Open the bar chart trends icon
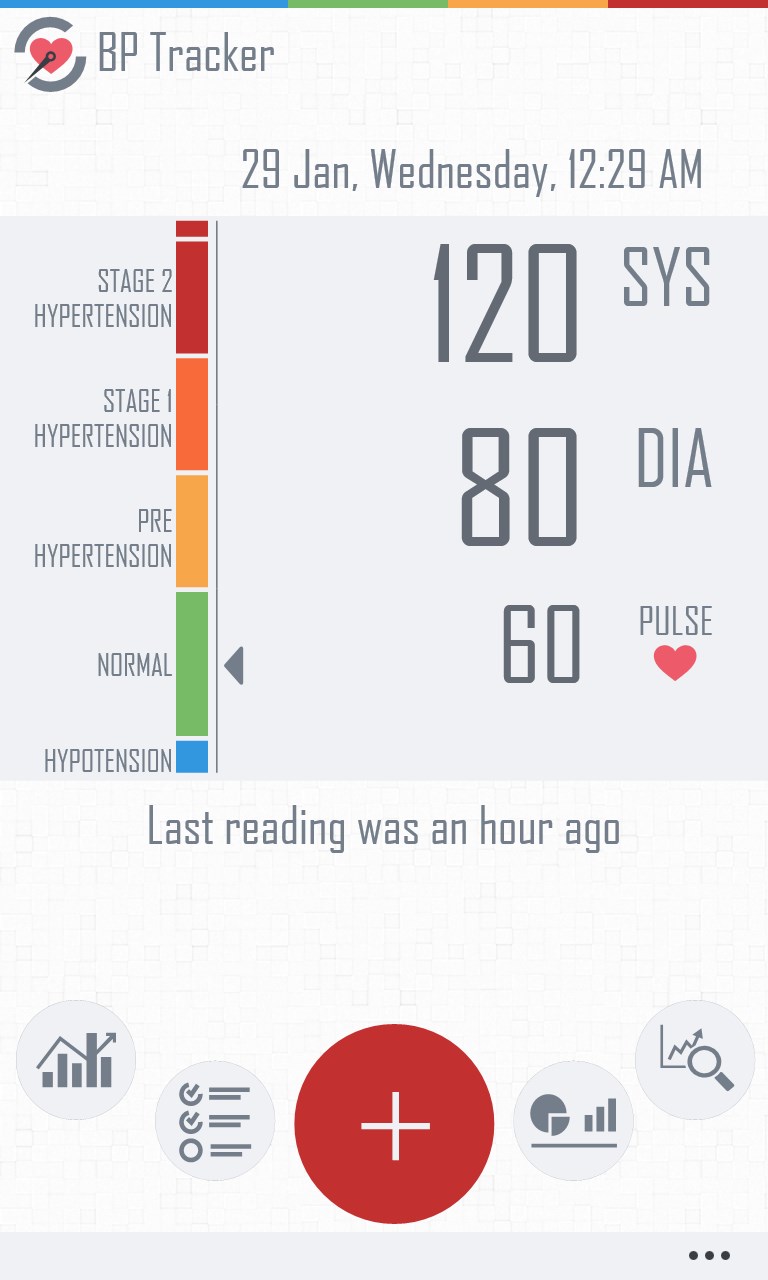This screenshot has width=768, height=1280. pos(76,1060)
